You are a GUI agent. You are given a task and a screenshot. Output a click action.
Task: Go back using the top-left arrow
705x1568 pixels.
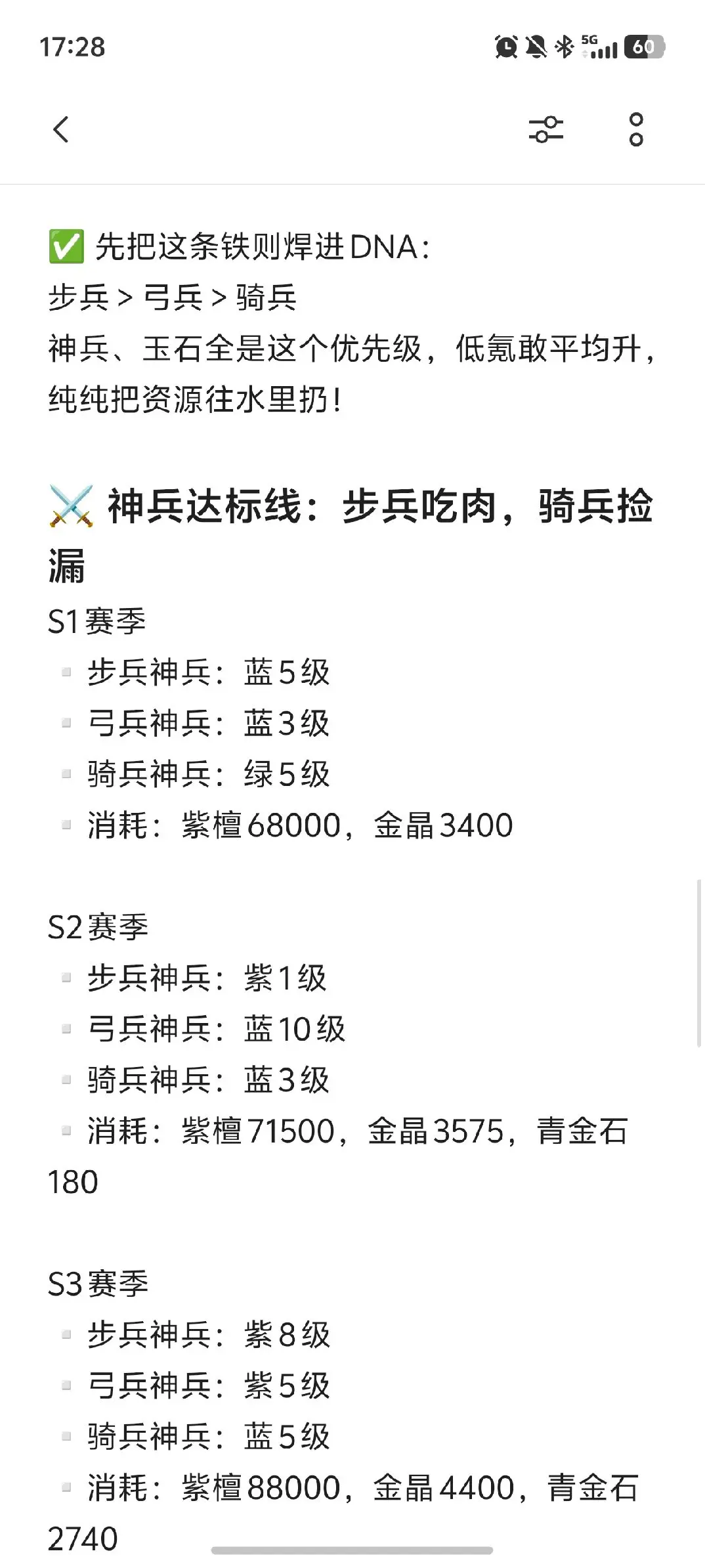tap(61, 129)
